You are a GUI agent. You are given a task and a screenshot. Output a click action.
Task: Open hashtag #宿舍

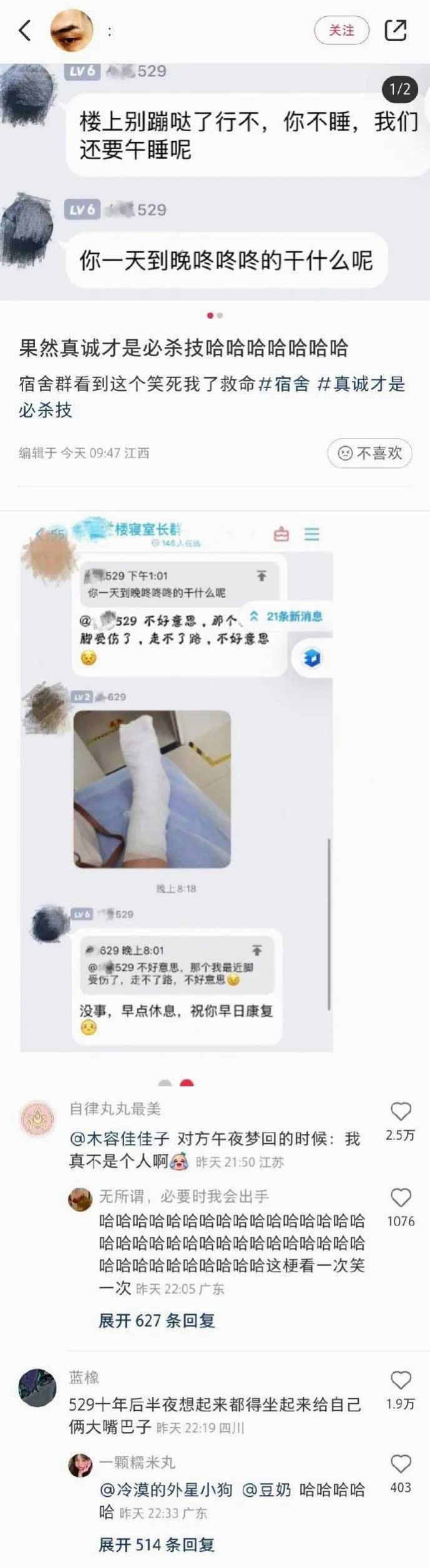284,384
